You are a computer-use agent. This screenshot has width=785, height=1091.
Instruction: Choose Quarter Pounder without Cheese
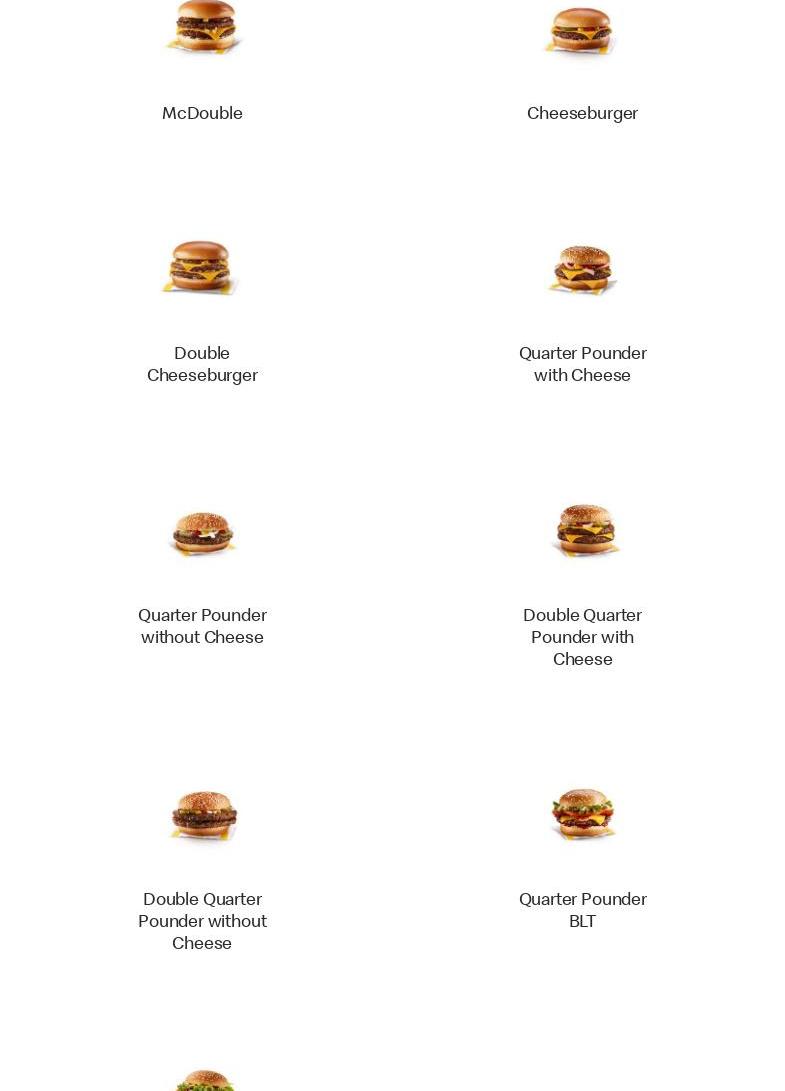tap(202, 626)
